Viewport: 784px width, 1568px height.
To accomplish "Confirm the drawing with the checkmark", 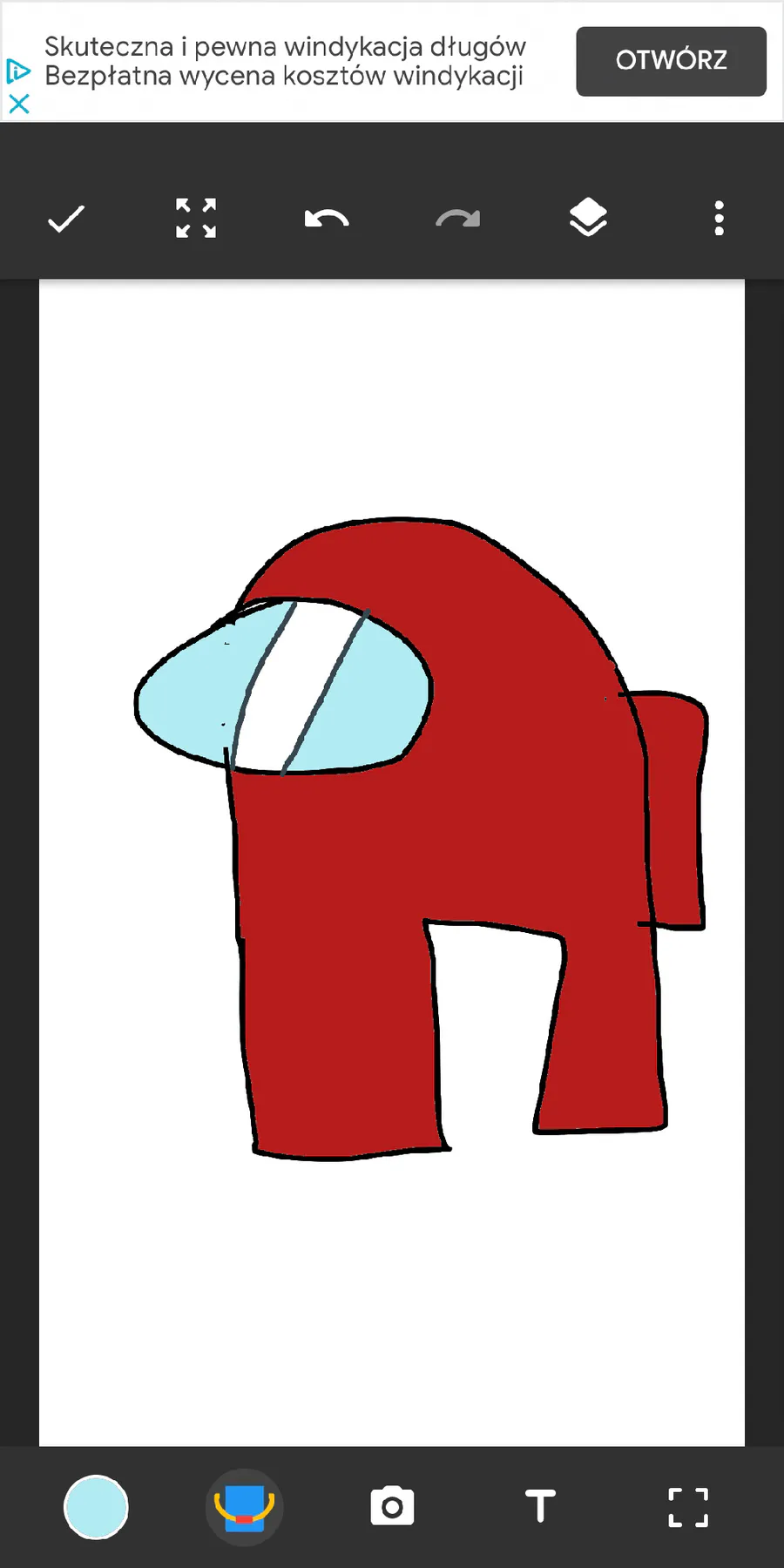I will tap(66, 219).
